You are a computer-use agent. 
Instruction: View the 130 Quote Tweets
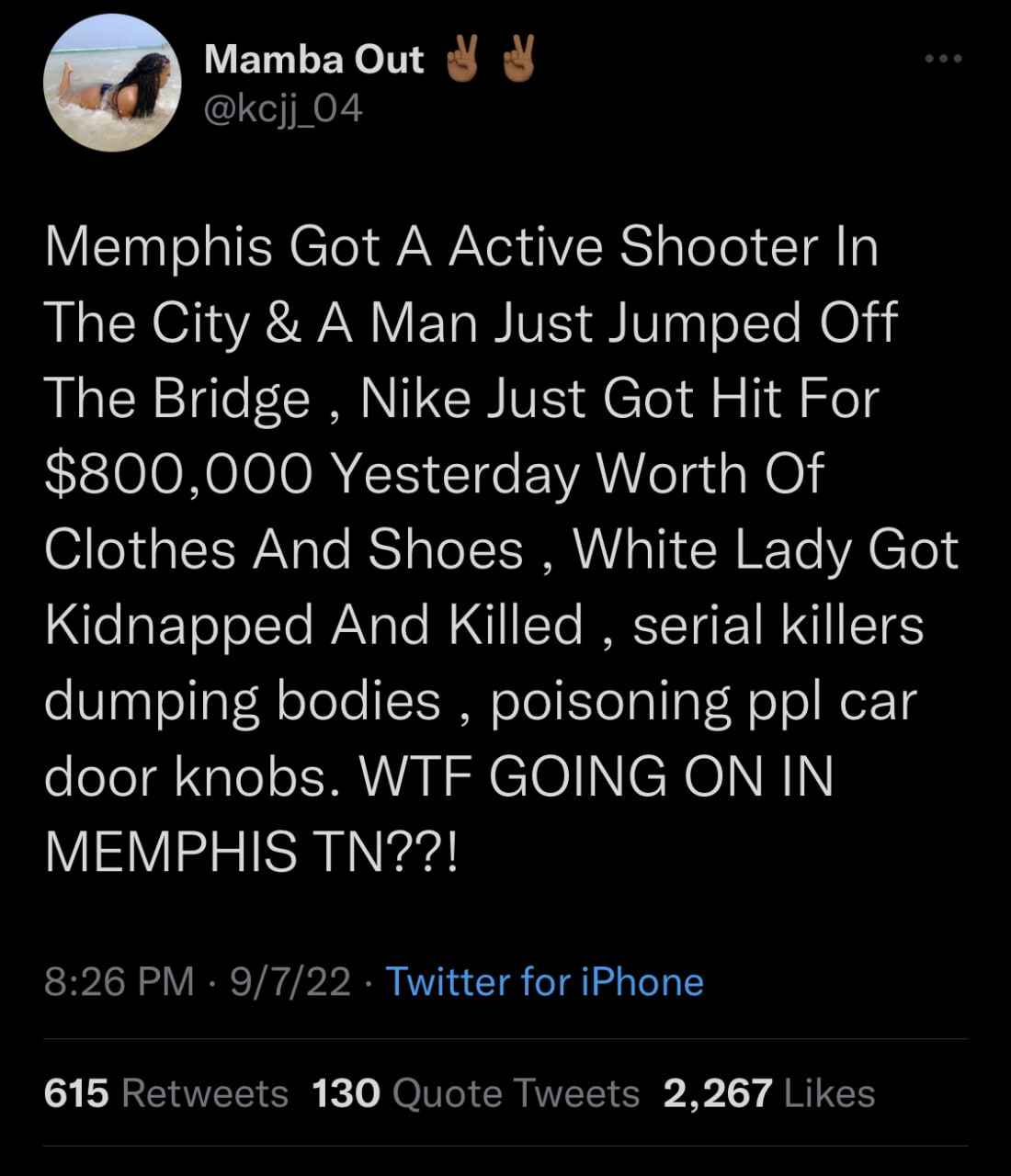475,1093
